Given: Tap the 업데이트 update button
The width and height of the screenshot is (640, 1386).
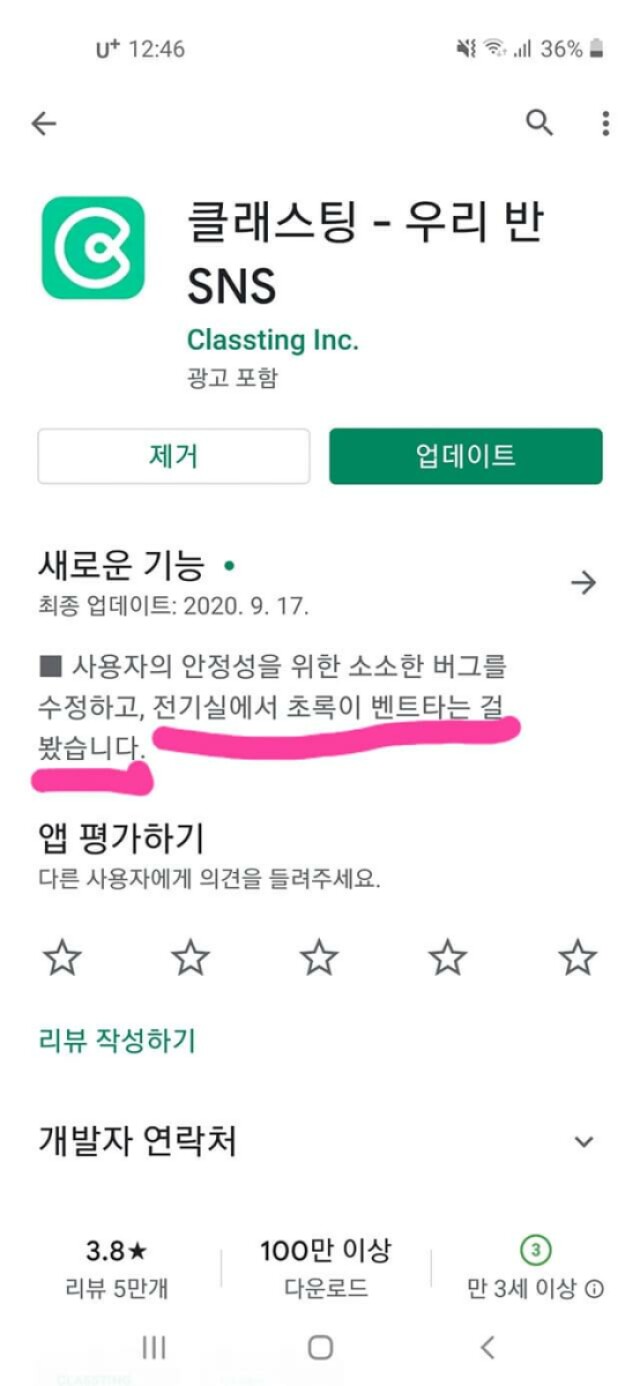Looking at the screenshot, I should [465, 457].
